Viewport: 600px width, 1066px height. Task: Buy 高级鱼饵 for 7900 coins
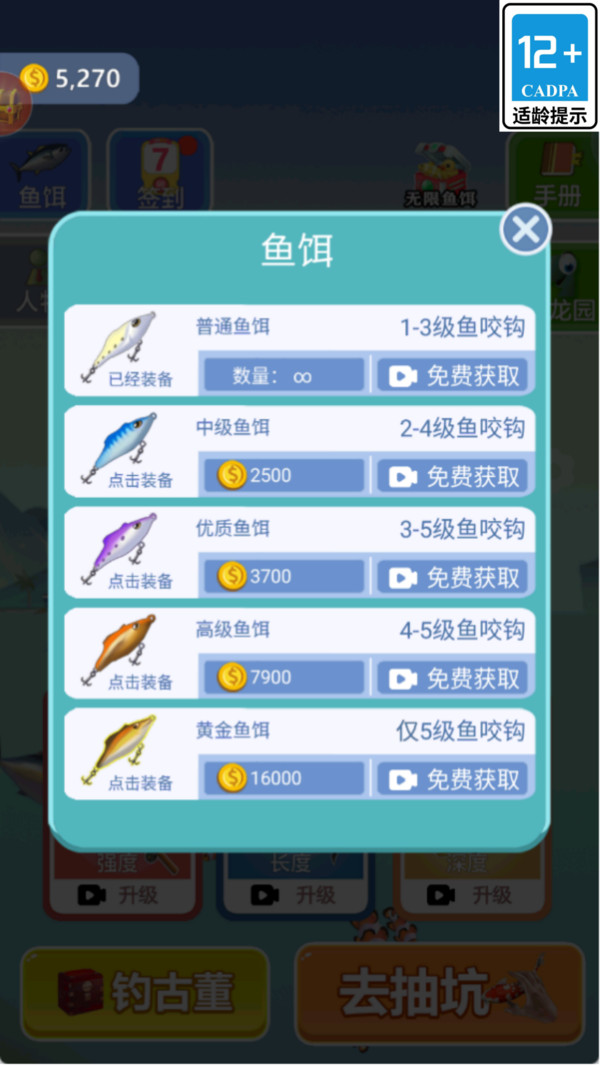(284, 677)
